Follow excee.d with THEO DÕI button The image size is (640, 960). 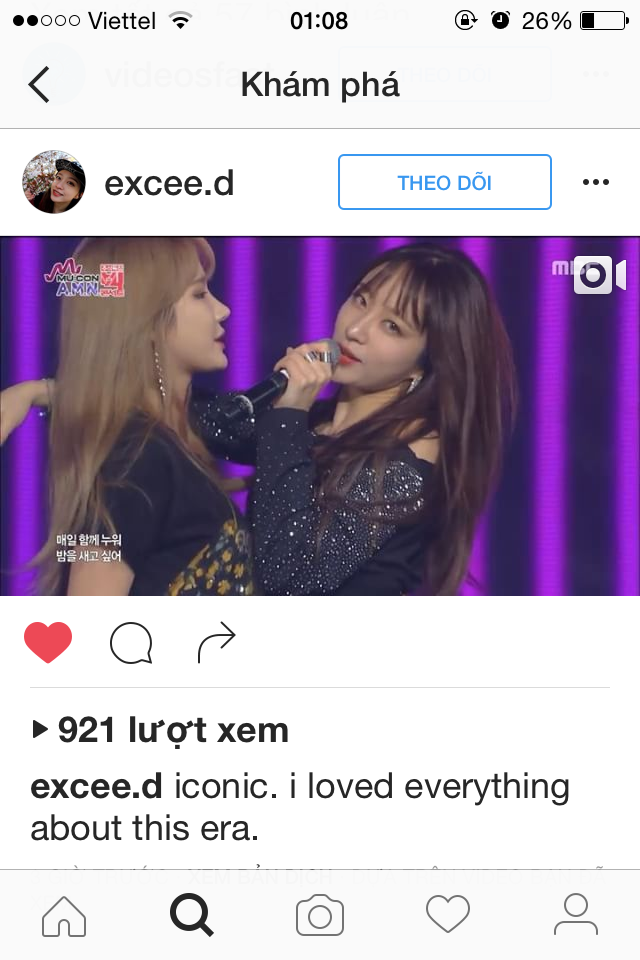pyautogui.click(x=444, y=182)
